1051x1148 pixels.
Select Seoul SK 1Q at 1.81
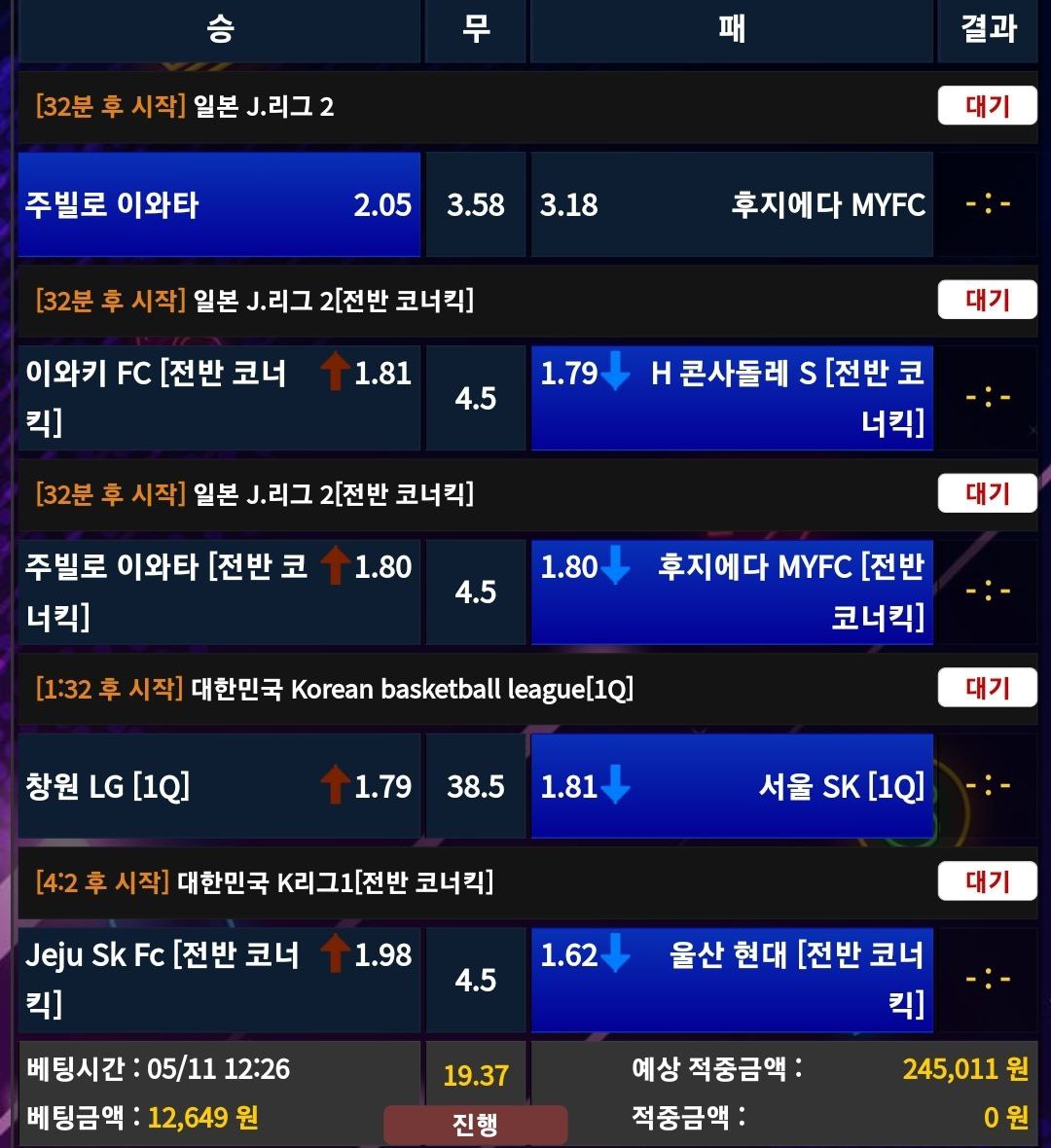tap(732, 786)
